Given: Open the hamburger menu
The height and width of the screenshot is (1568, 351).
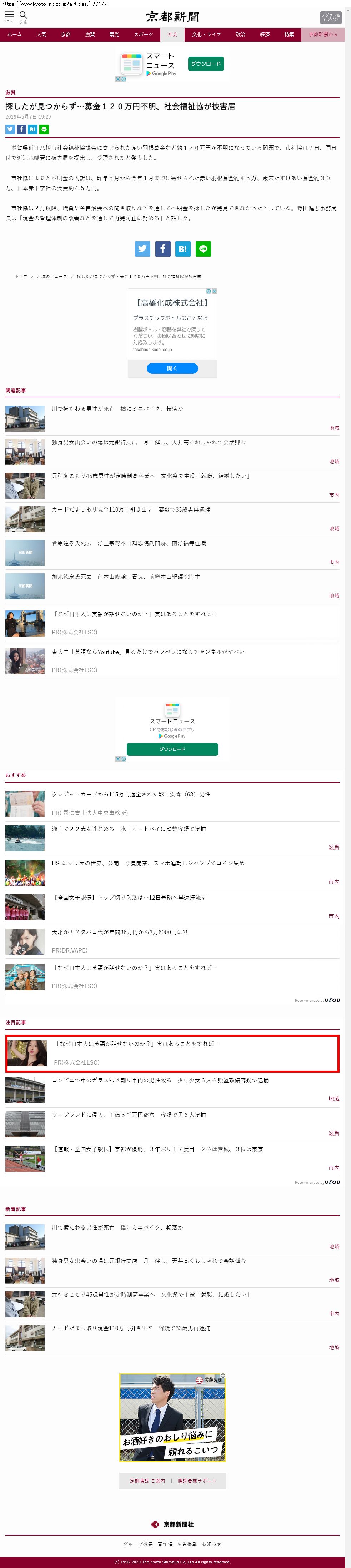Looking at the screenshot, I should pos(9,16).
